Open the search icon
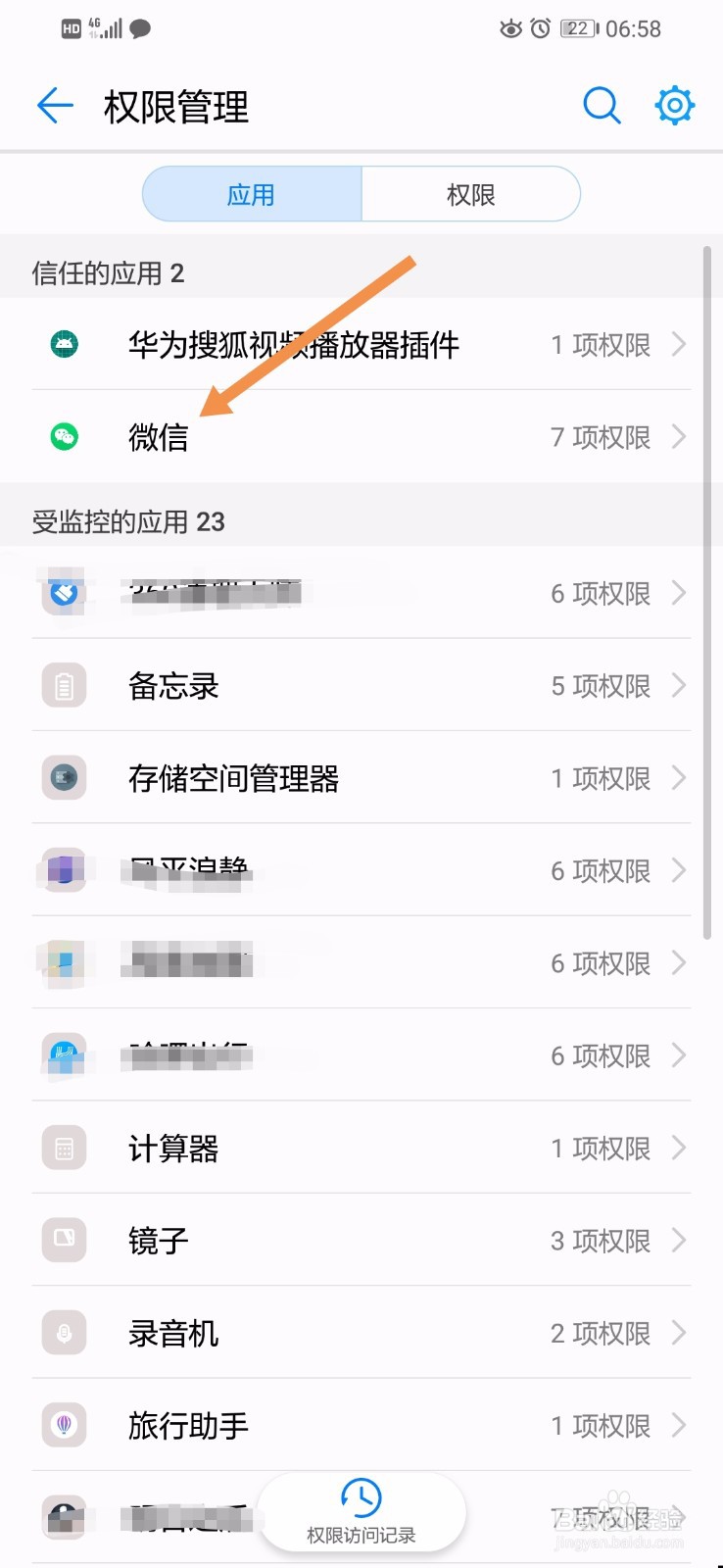Image resolution: width=723 pixels, height=1568 pixels. tap(602, 106)
